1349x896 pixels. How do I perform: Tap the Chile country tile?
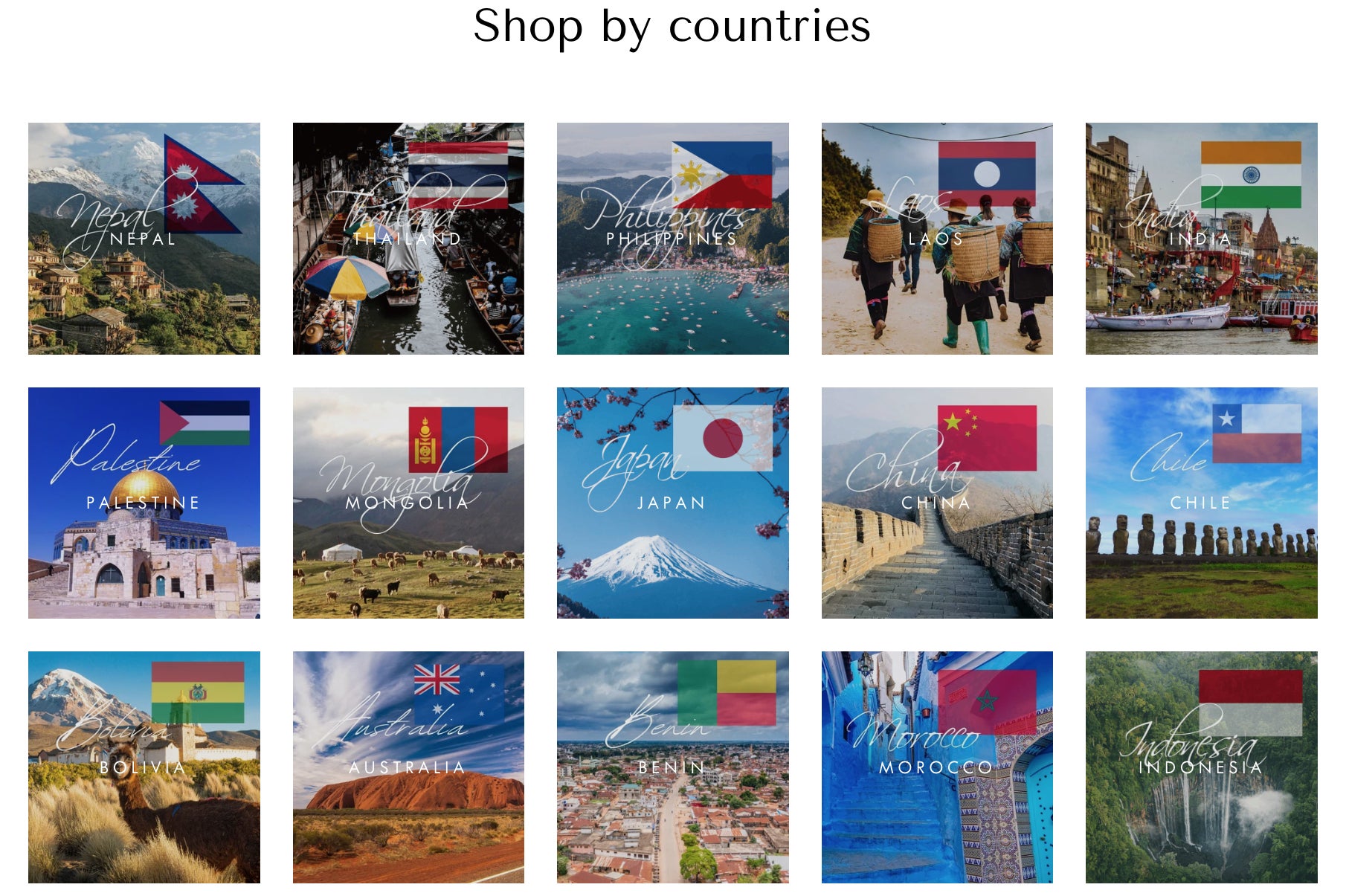(x=1200, y=503)
